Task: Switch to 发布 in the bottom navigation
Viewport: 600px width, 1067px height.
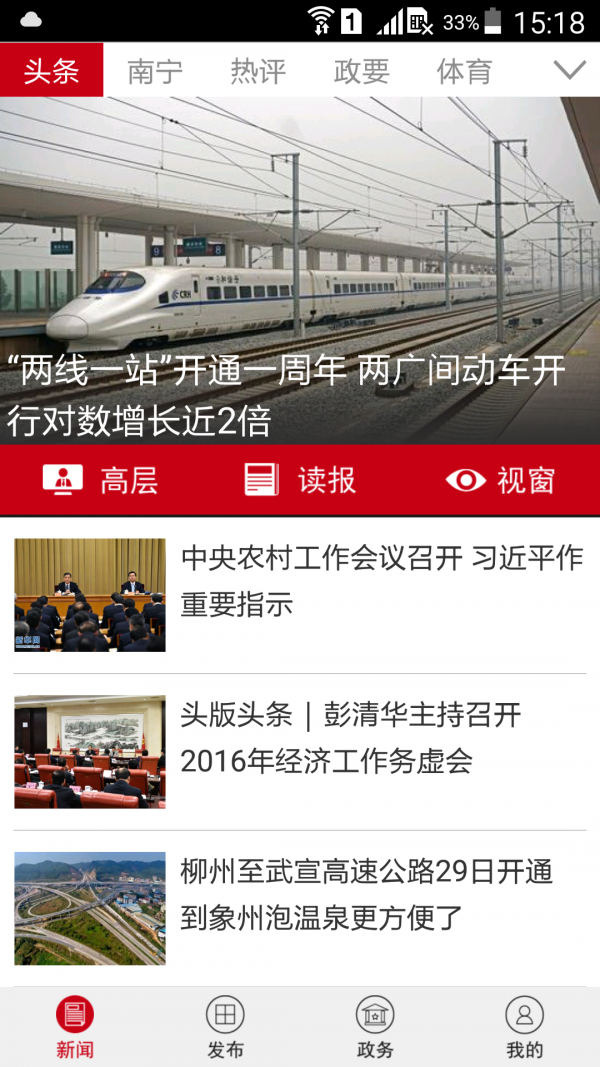Action: pos(225,1027)
